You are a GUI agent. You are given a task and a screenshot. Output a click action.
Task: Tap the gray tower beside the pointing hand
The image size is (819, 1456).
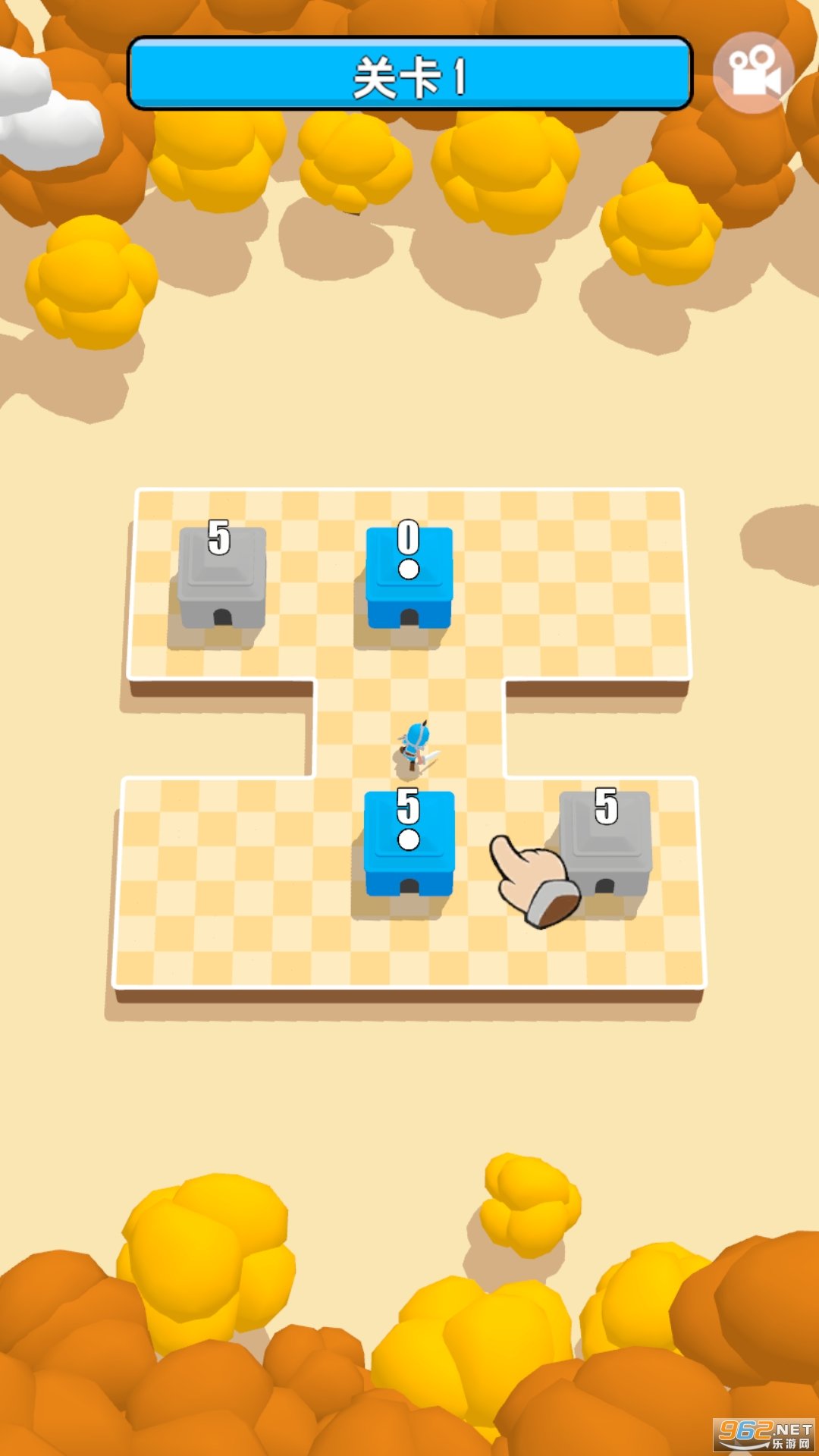(x=605, y=843)
